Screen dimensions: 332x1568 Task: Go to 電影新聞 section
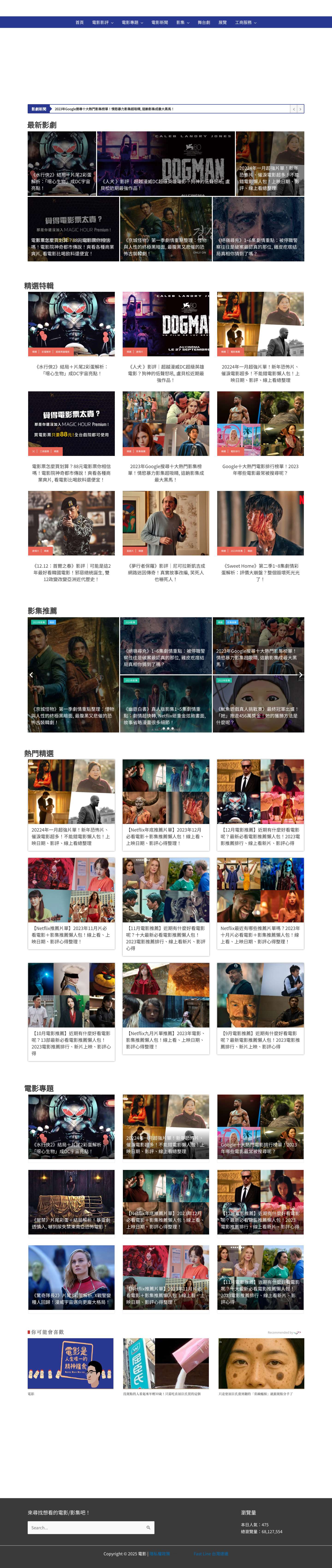coord(160,23)
